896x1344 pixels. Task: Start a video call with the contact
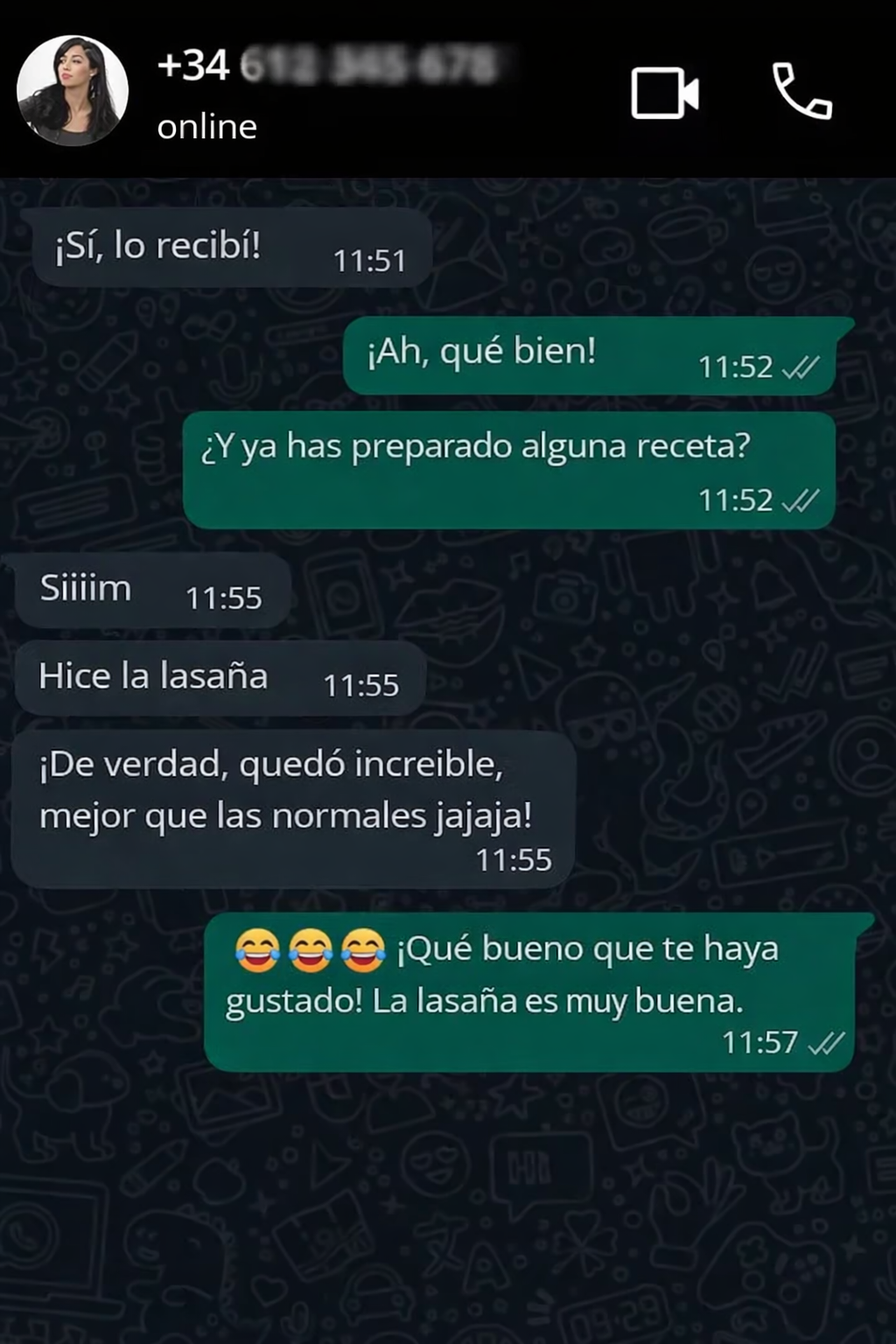(664, 93)
